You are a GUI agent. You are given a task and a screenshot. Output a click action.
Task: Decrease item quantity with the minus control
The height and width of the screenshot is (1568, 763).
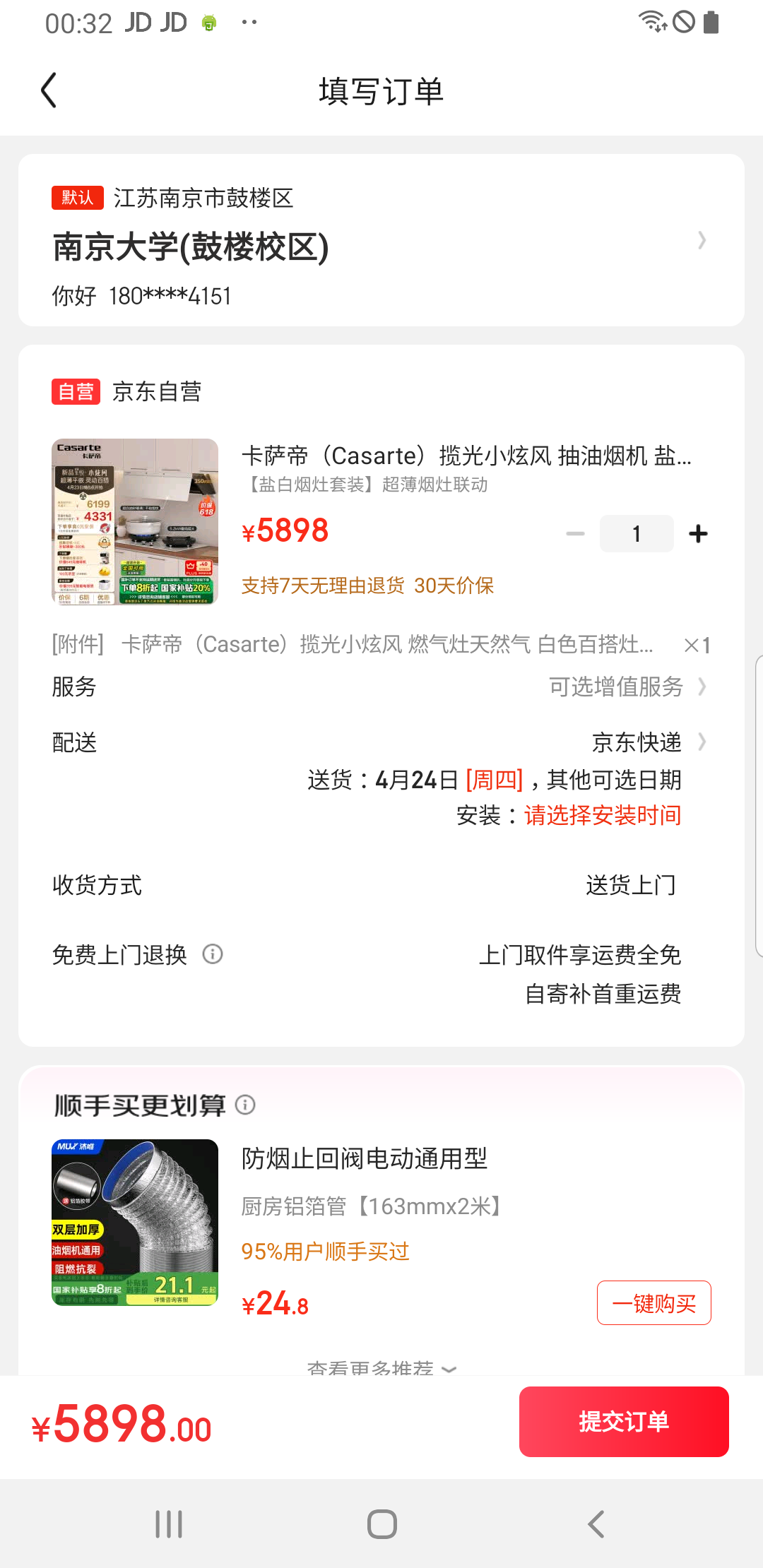pyautogui.click(x=575, y=533)
